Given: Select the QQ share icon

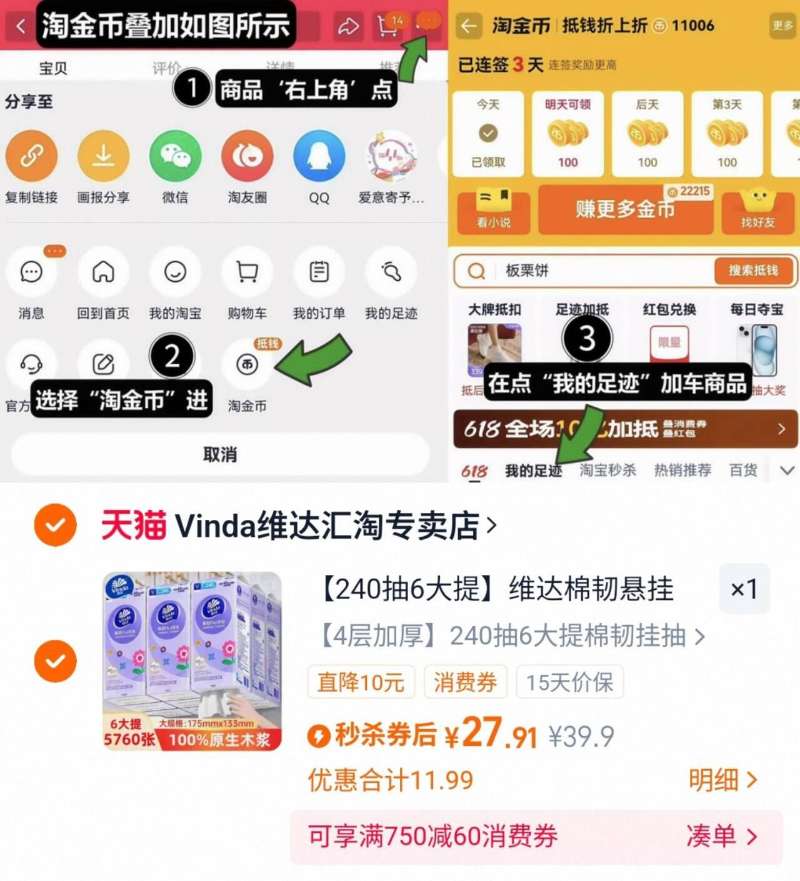Looking at the screenshot, I should [x=318, y=155].
